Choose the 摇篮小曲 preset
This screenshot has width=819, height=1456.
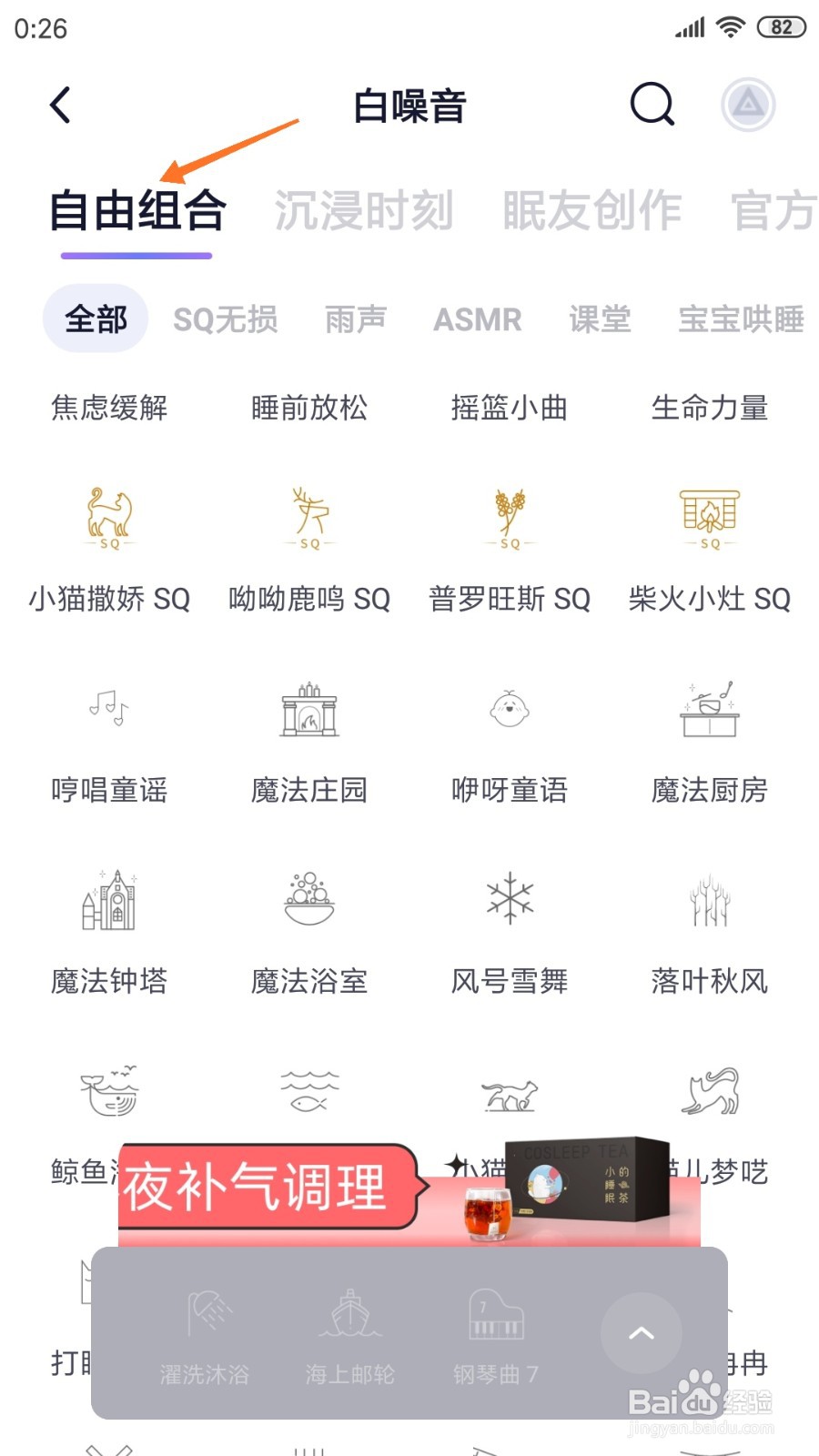[510, 408]
